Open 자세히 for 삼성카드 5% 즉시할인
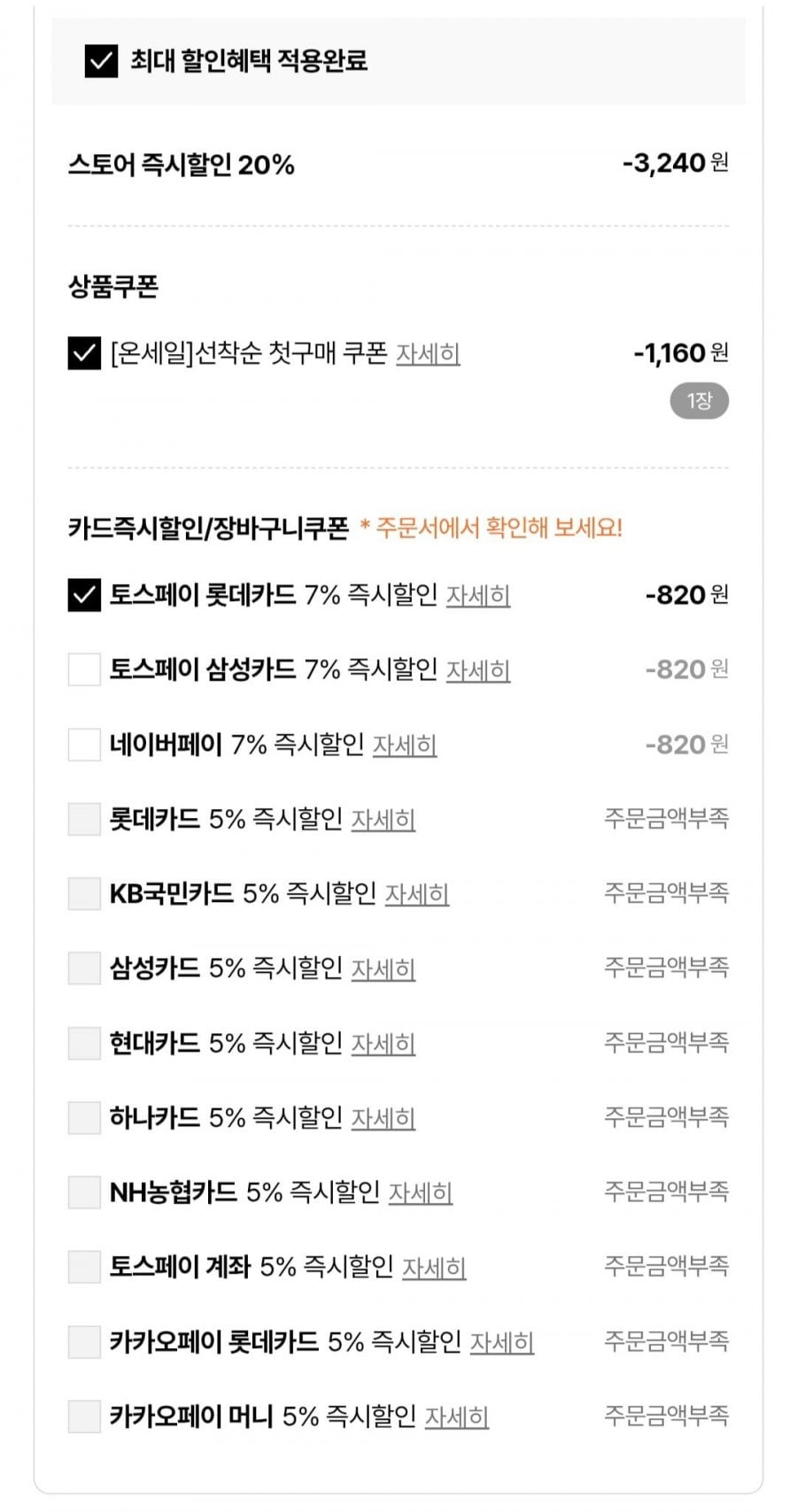 [383, 969]
